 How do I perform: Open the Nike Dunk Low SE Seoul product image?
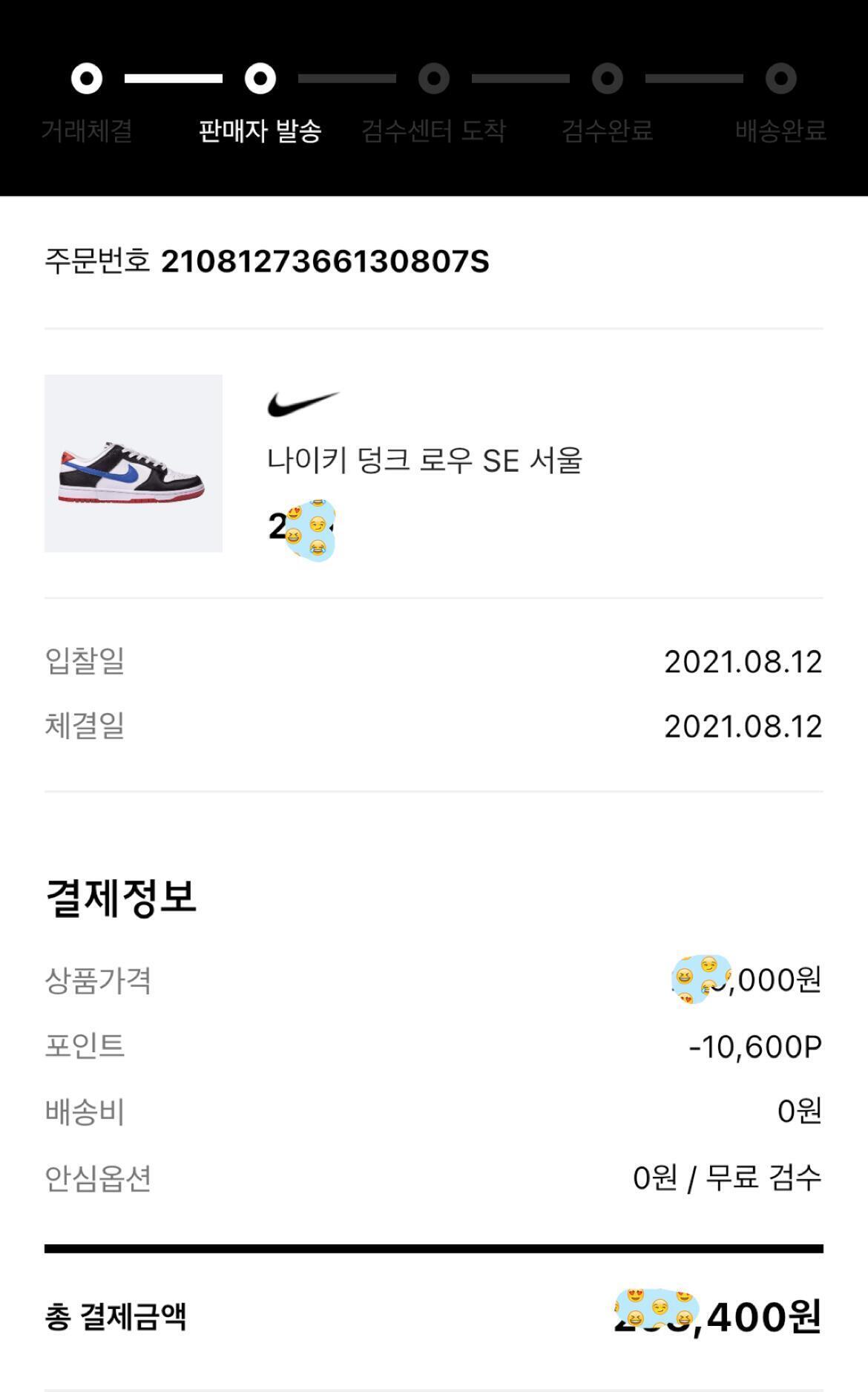coord(134,463)
